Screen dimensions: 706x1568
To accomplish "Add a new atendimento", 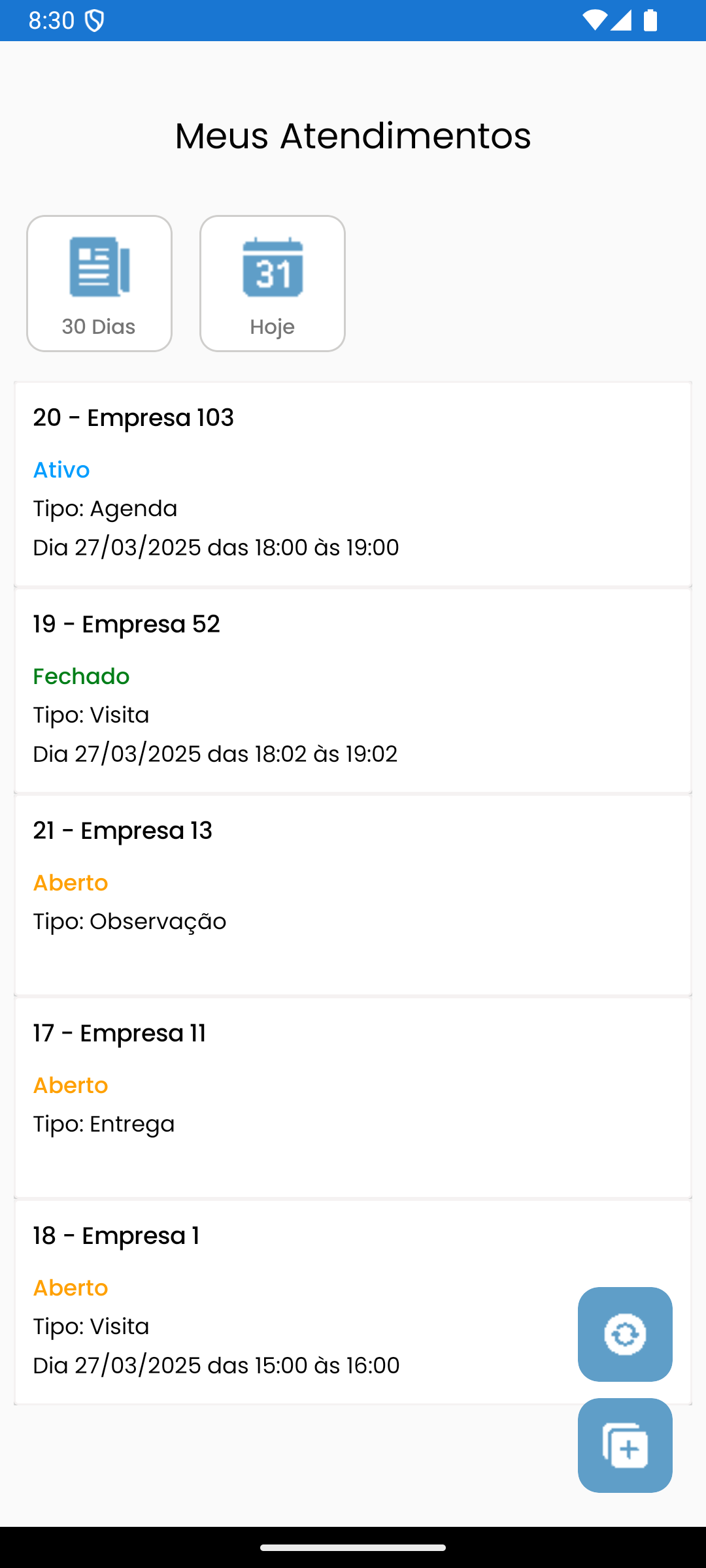I will [625, 1445].
